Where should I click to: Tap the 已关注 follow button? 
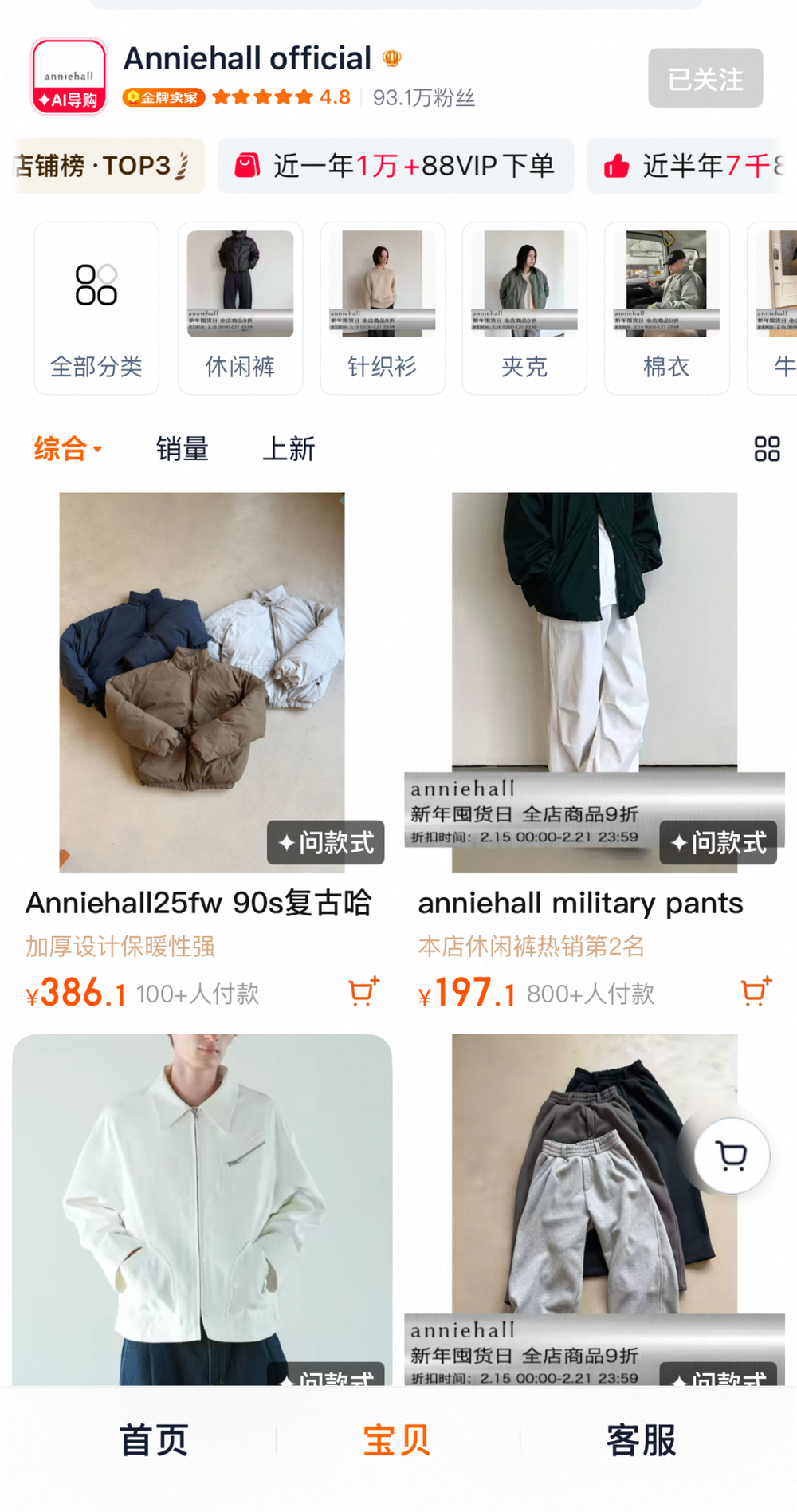tap(705, 78)
